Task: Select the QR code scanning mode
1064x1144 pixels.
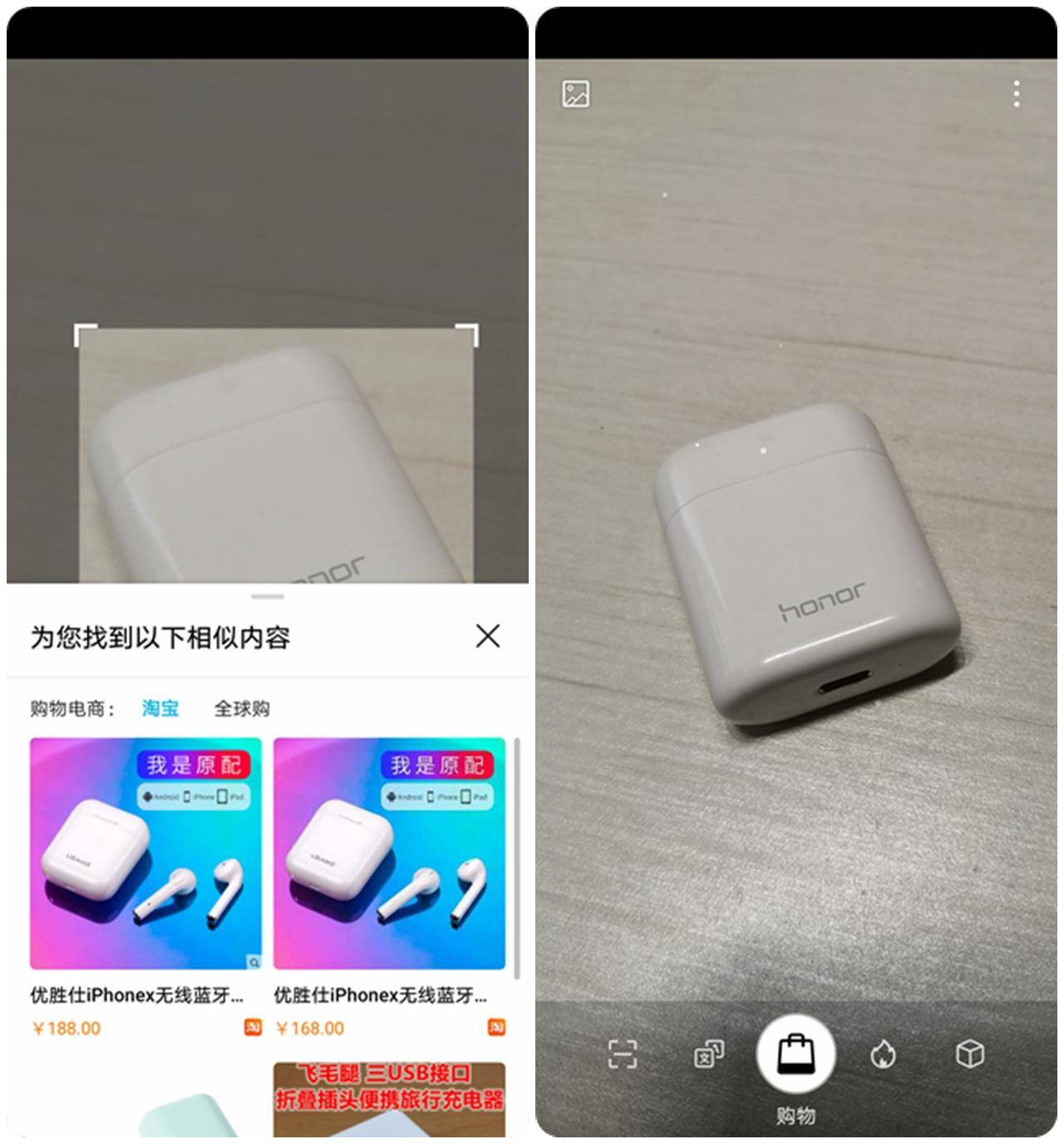Action: (x=623, y=1053)
